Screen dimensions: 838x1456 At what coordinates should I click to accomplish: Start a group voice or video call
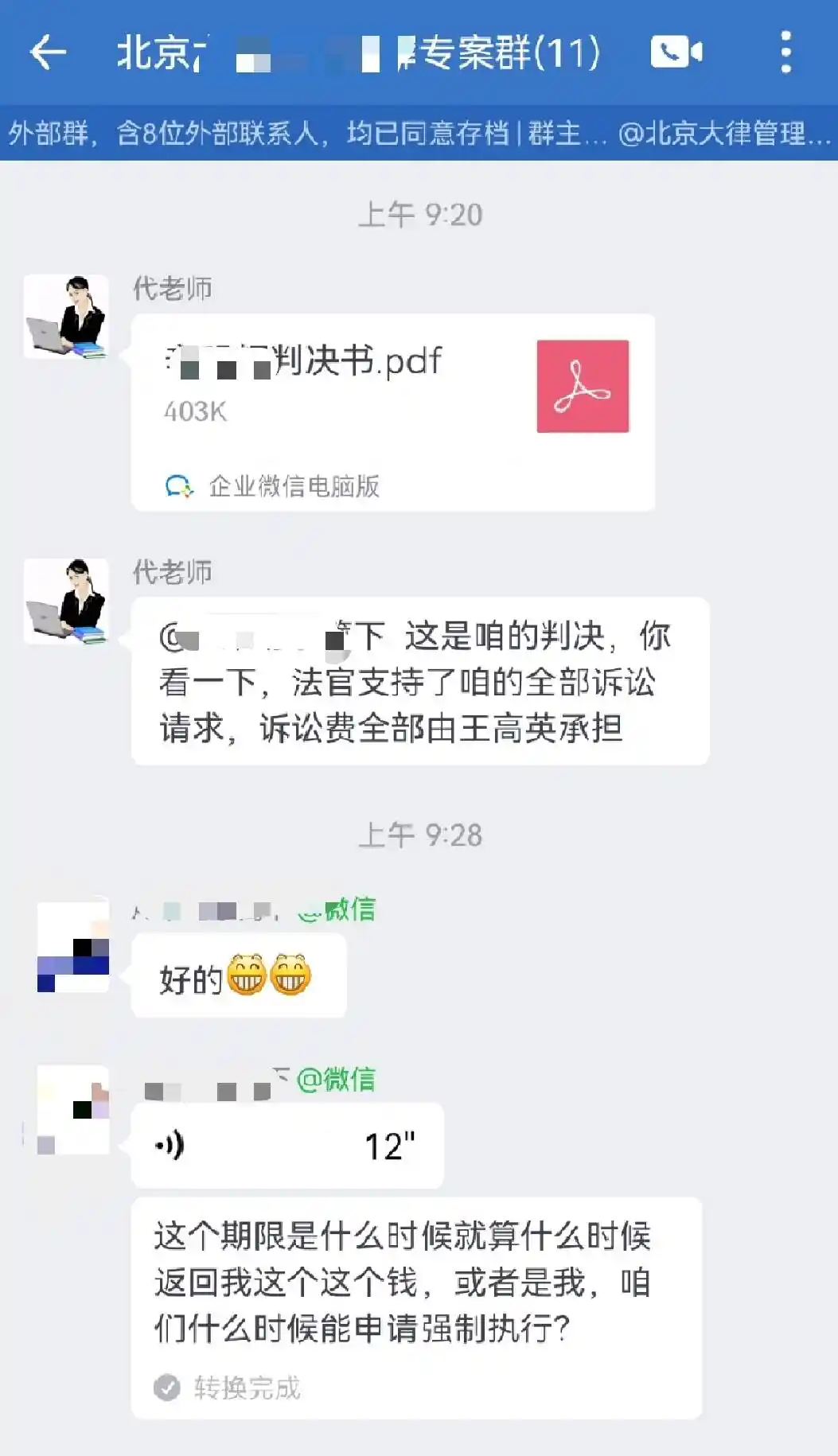[x=676, y=53]
